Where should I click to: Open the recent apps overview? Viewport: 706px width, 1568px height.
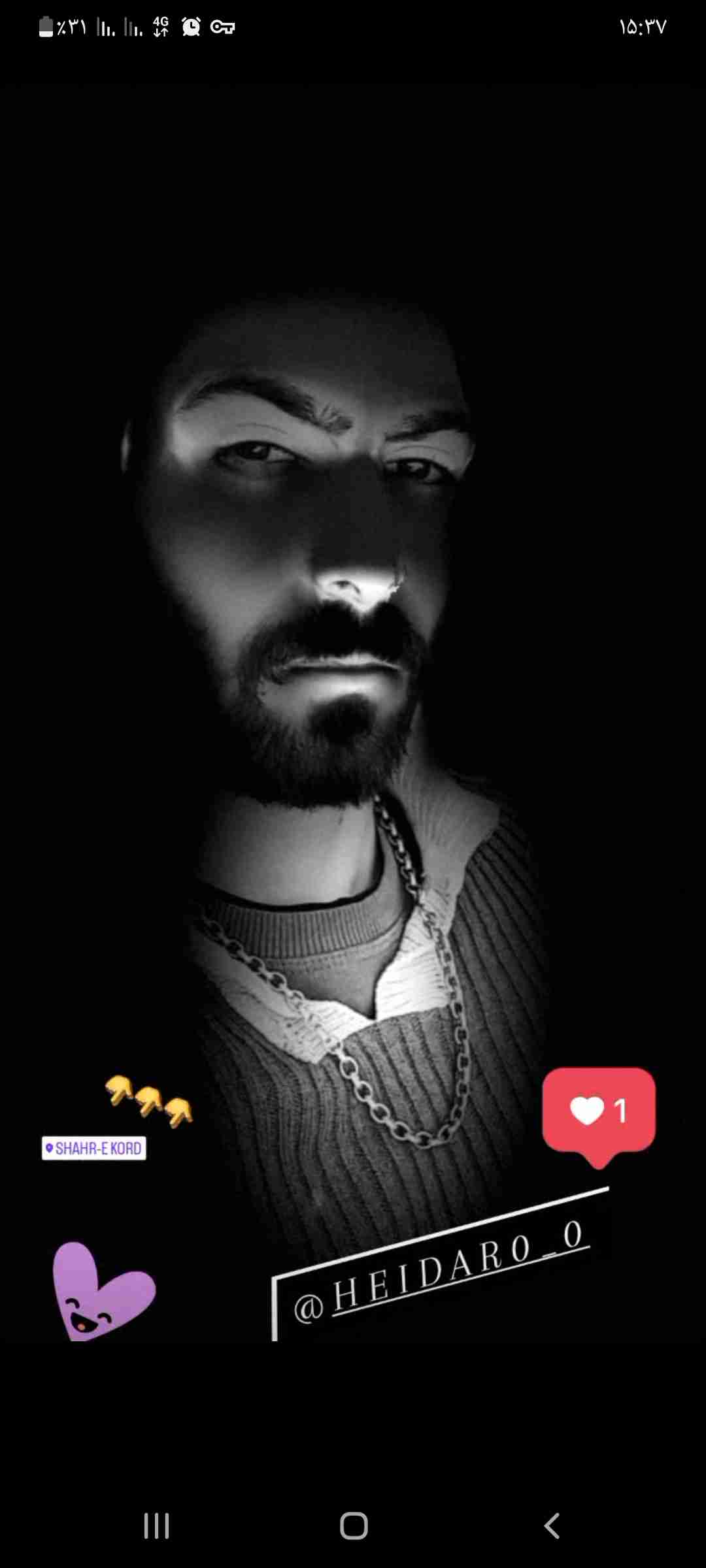coord(156,1526)
